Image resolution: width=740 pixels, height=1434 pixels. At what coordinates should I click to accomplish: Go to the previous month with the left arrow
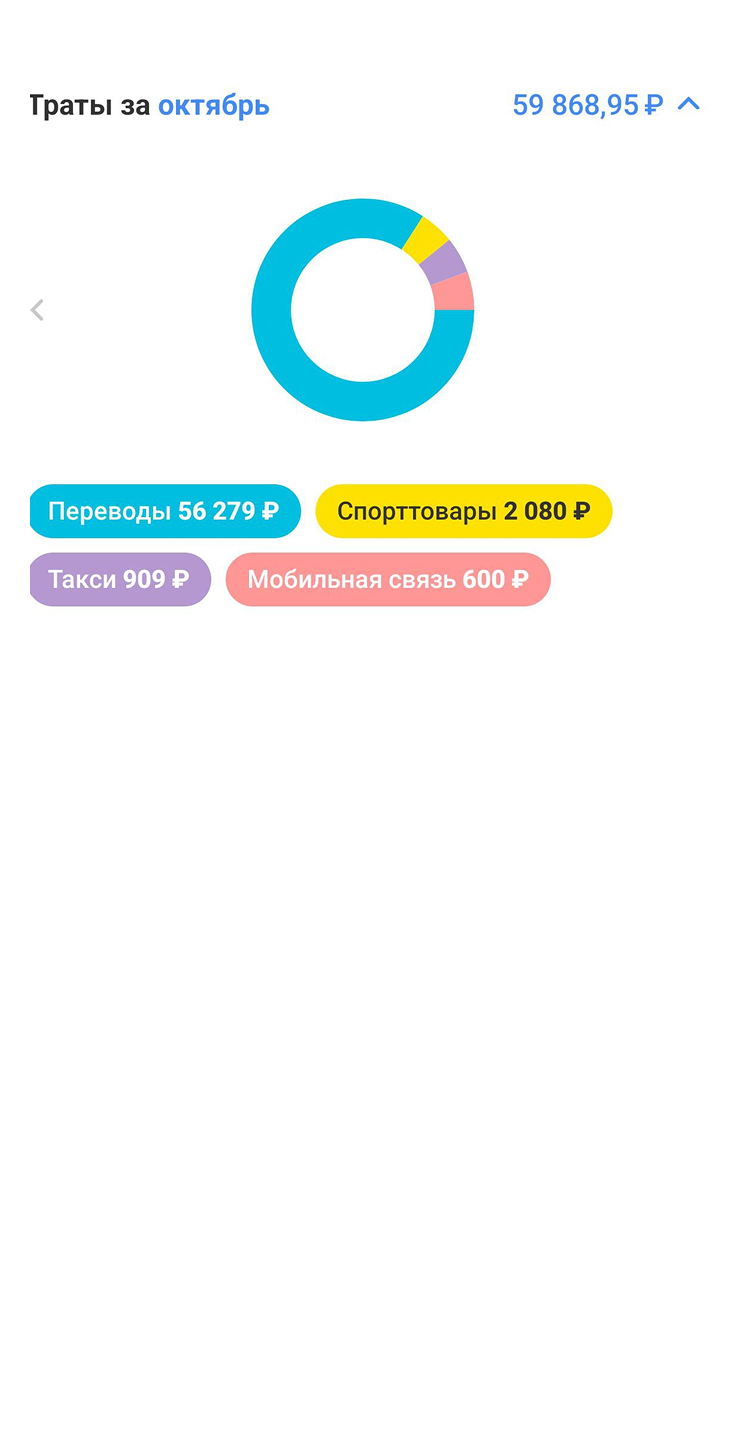coord(37,310)
